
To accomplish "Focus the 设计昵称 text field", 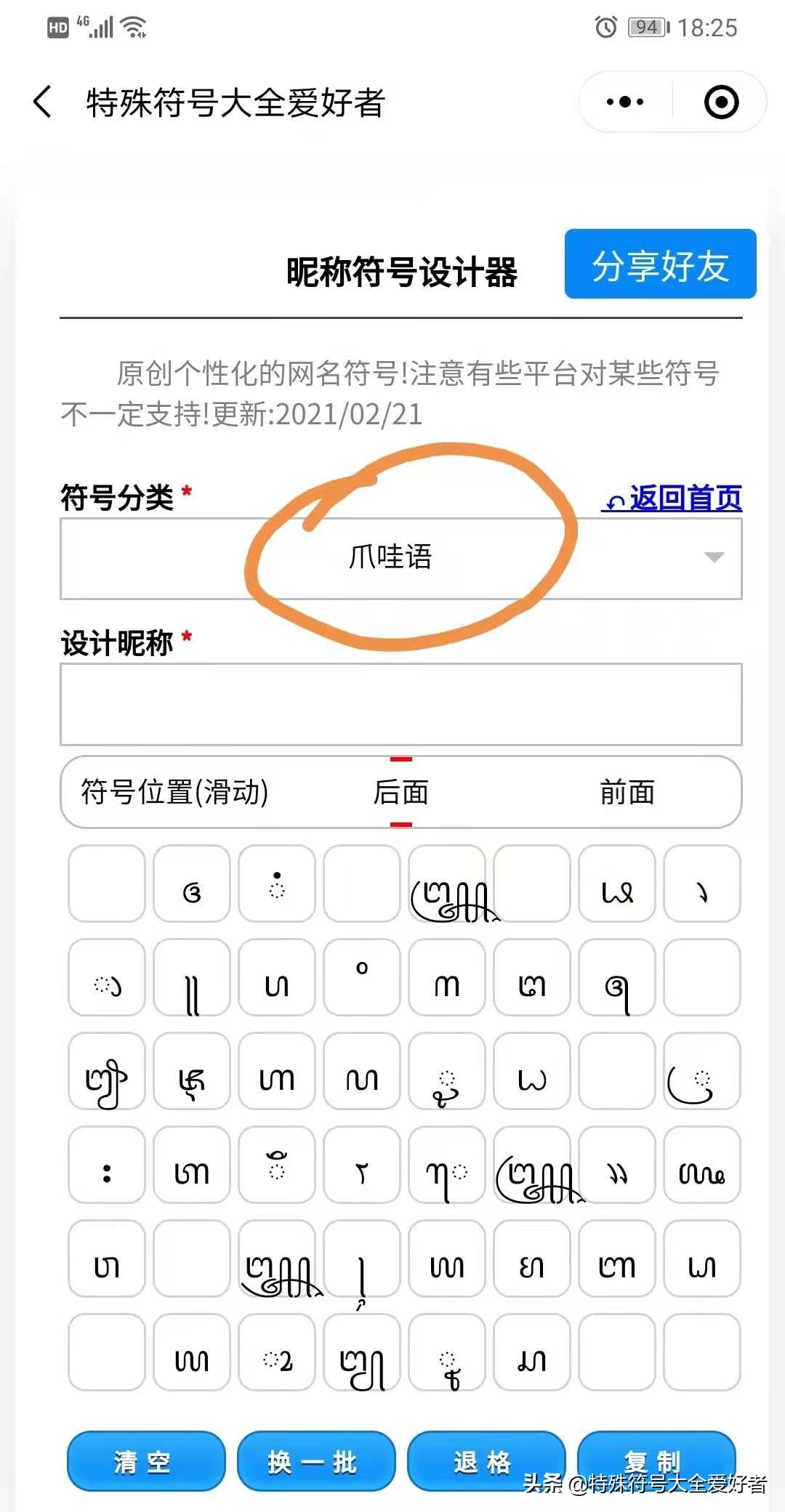I will pyautogui.click(x=400, y=704).
